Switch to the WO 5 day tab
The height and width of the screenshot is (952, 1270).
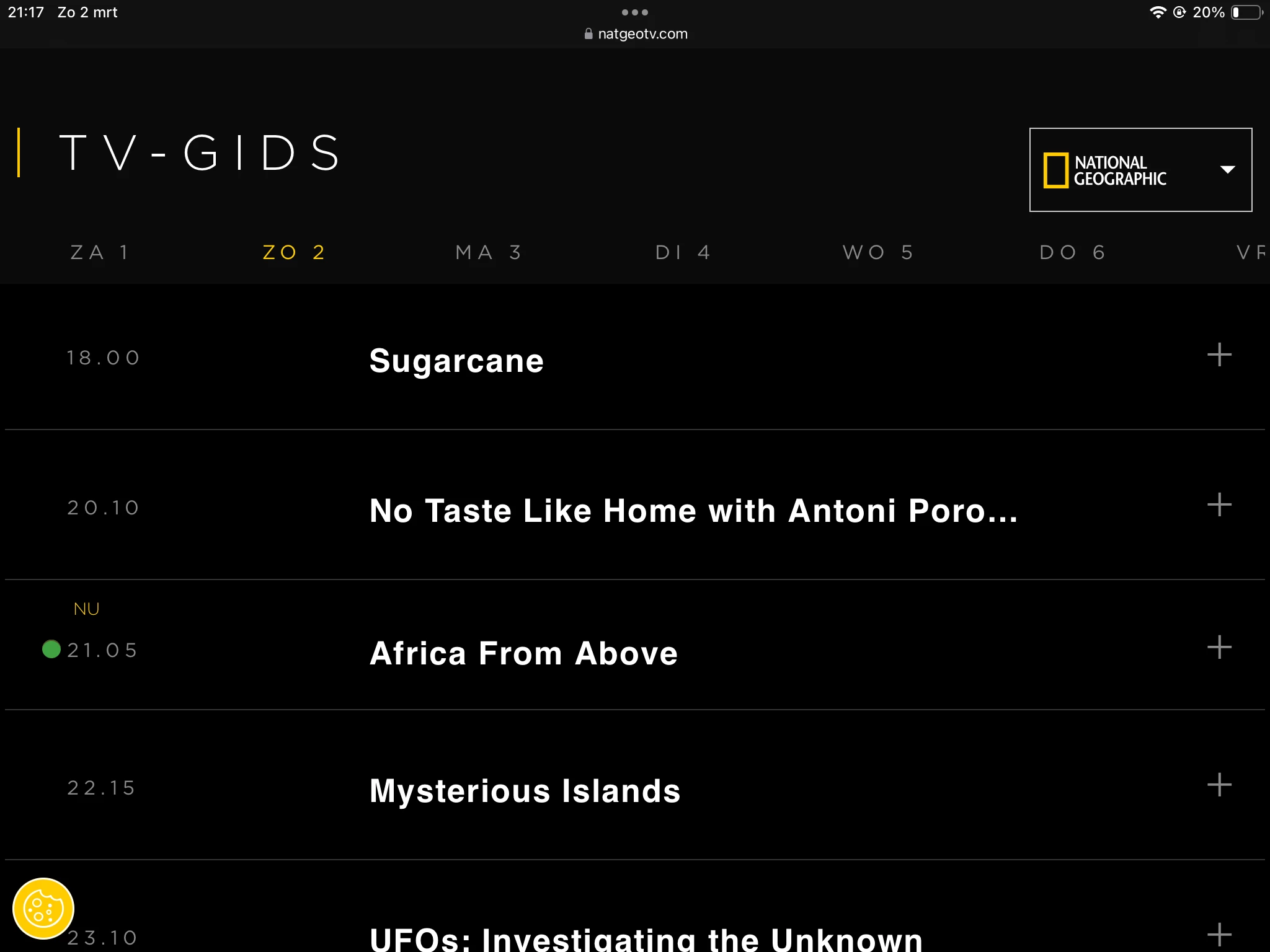878,252
